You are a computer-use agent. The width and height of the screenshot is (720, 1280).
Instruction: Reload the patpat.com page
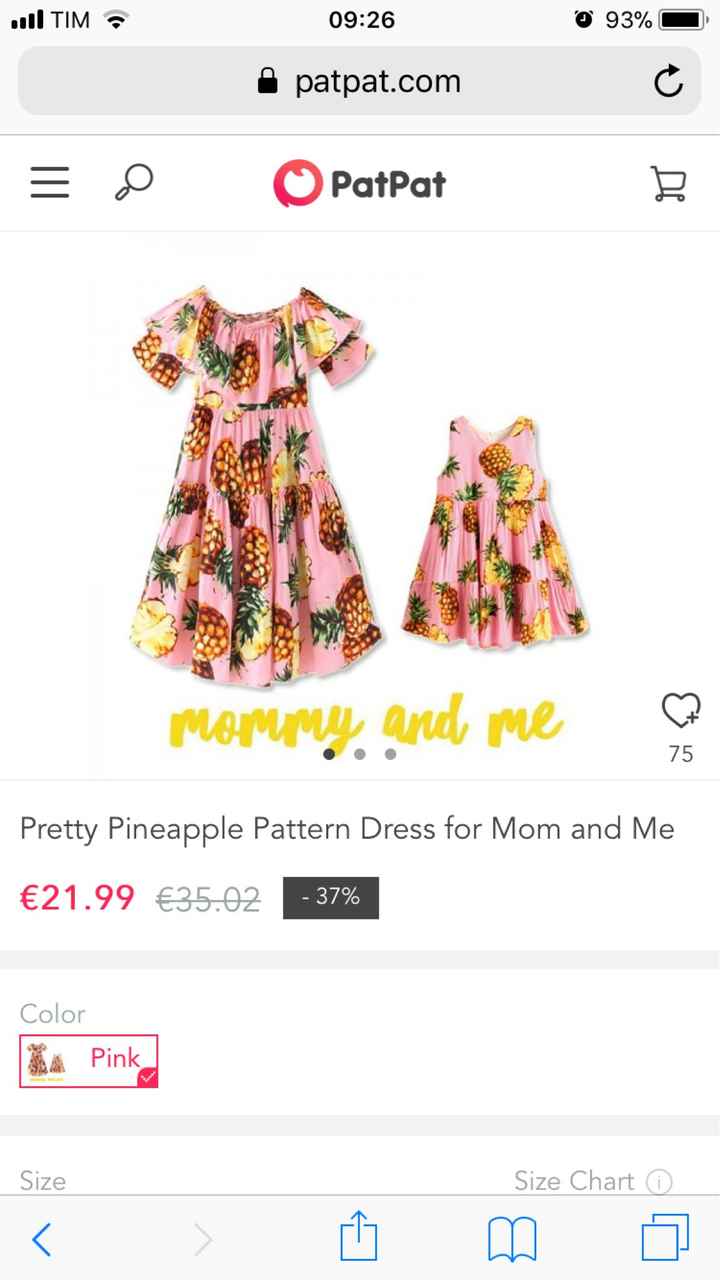click(668, 82)
